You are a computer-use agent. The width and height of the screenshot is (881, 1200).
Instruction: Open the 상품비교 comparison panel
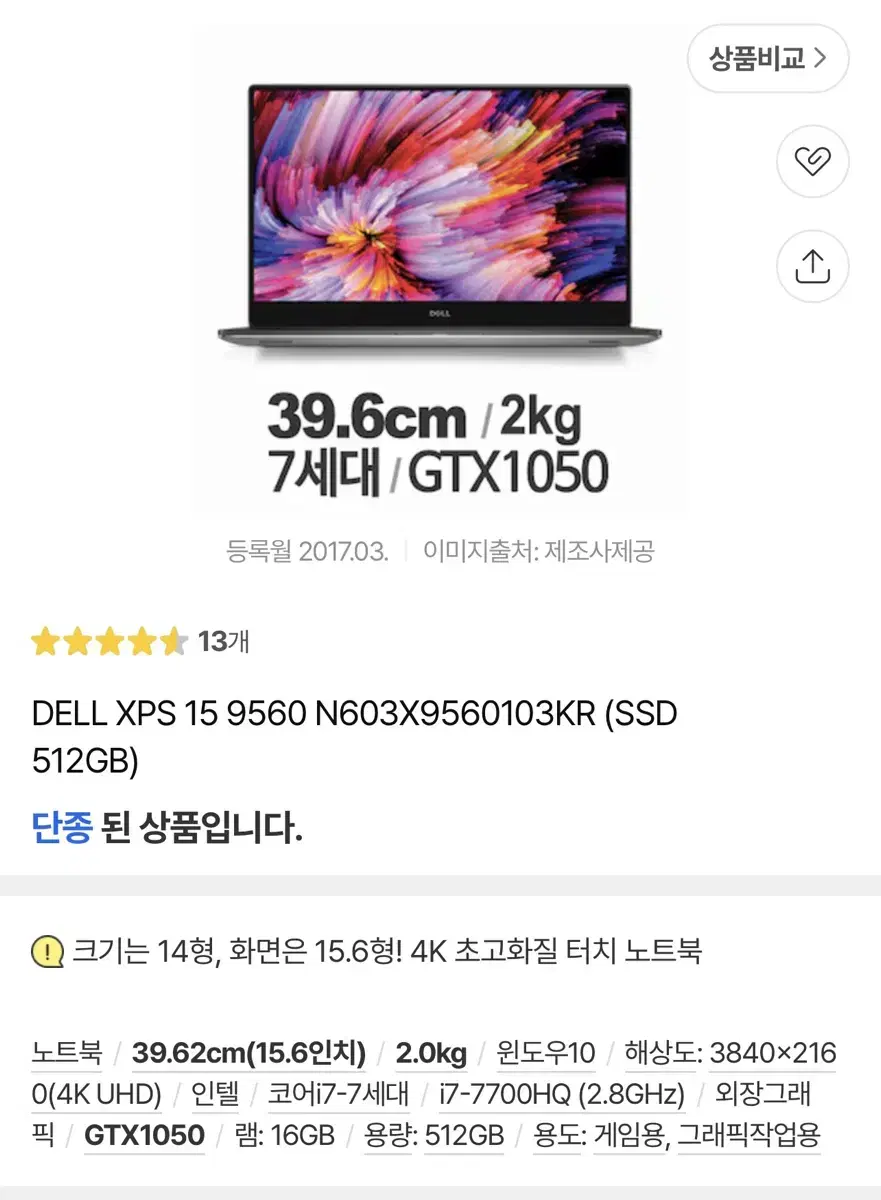click(x=767, y=59)
